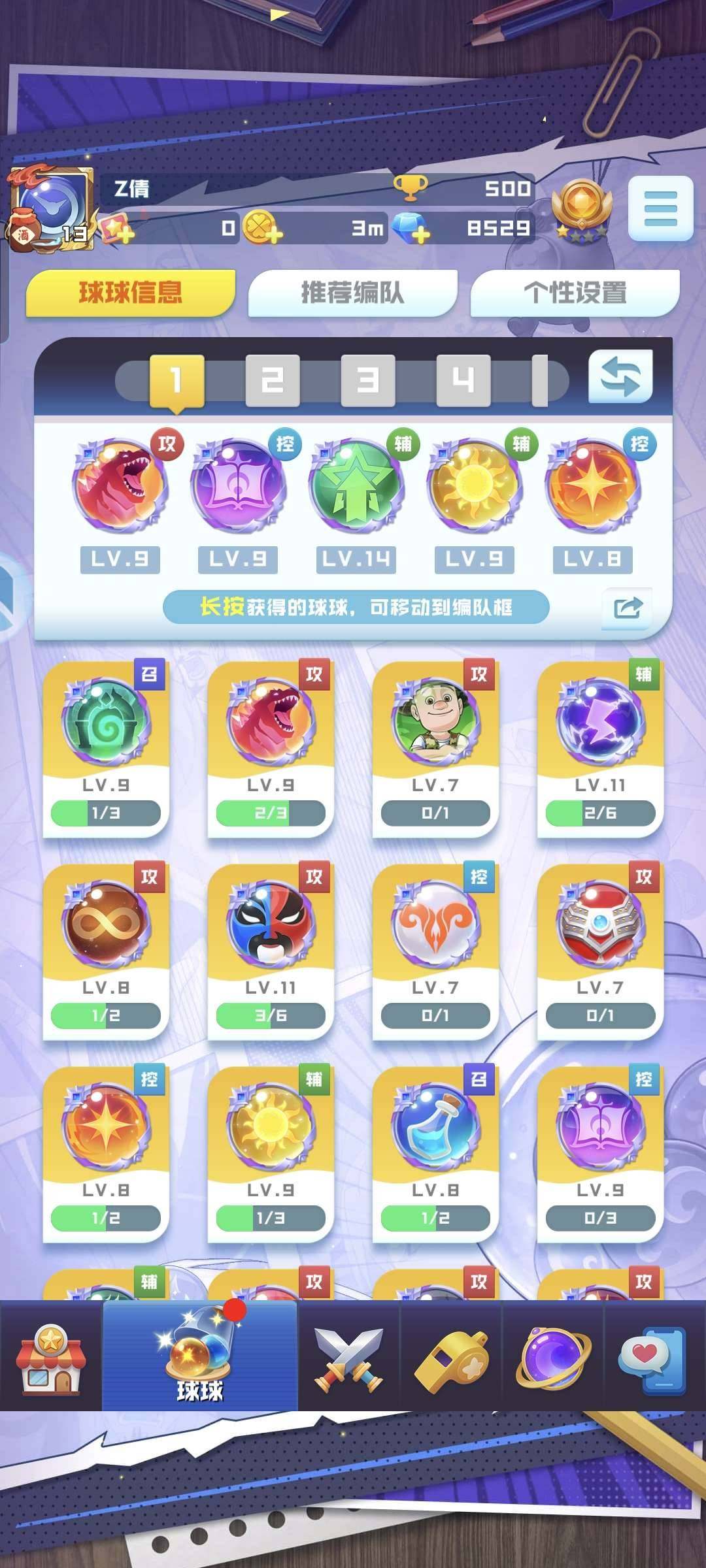This screenshot has width=706, height=1568.
Task: Open the hamburger menu button
Action: (x=660, y=208)
